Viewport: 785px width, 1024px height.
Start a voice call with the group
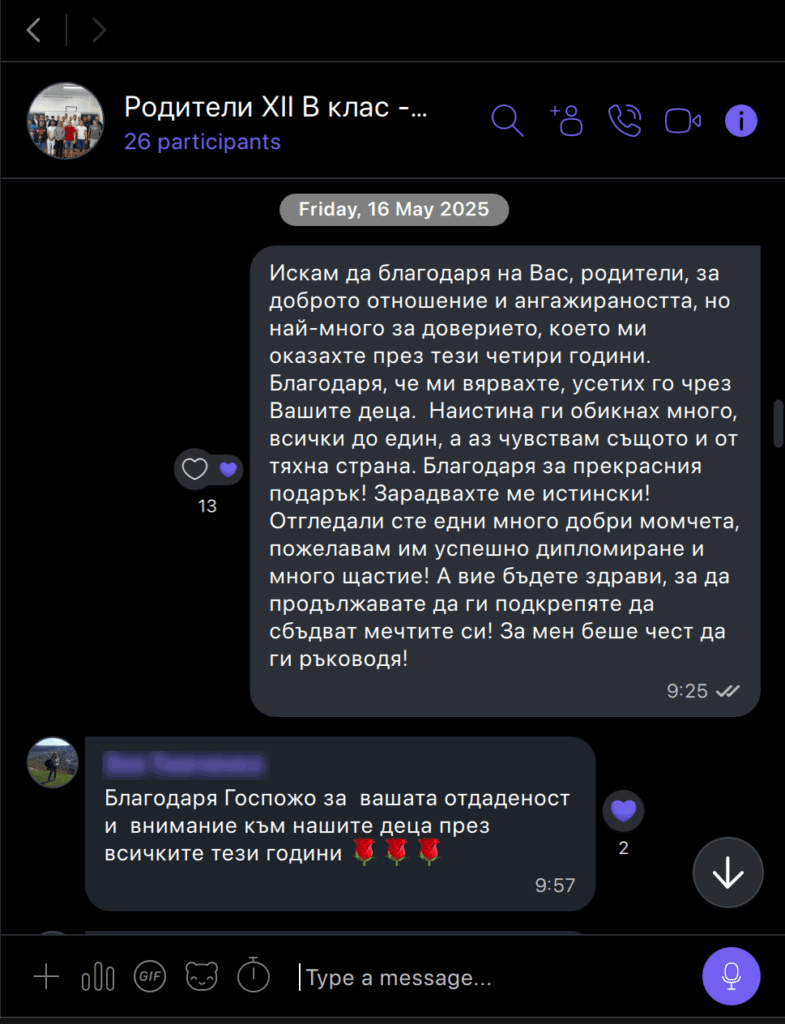pos(624,121)
